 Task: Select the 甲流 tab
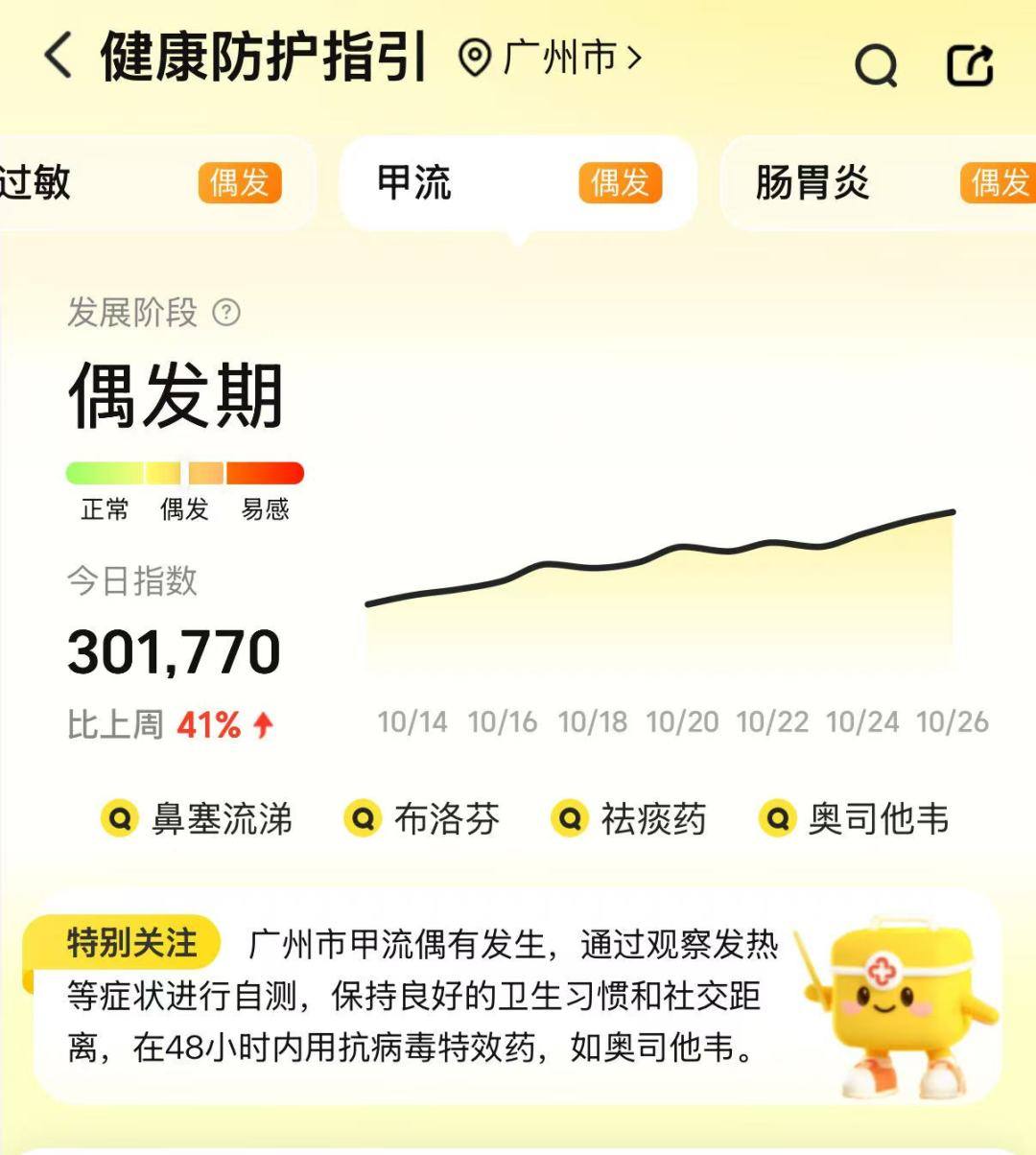[517, 182]
